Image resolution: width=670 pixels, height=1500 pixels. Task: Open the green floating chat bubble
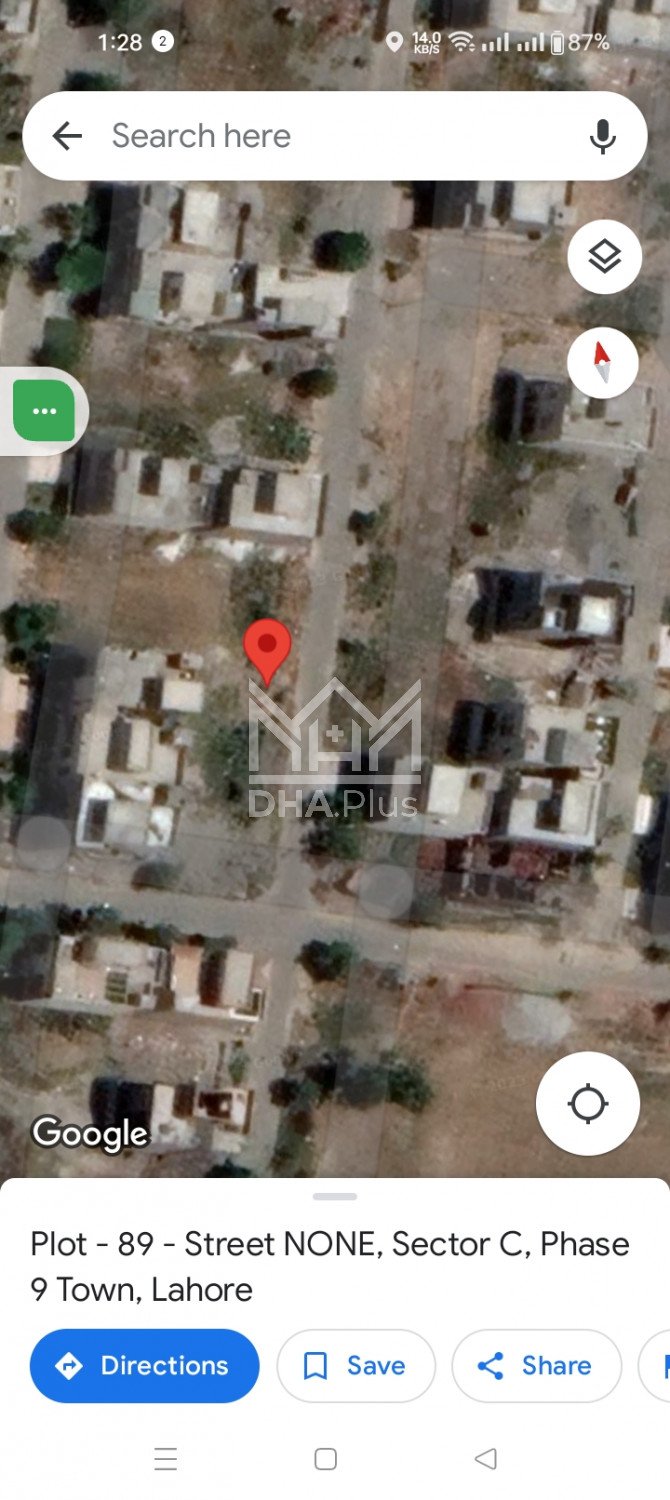point(44,410)
